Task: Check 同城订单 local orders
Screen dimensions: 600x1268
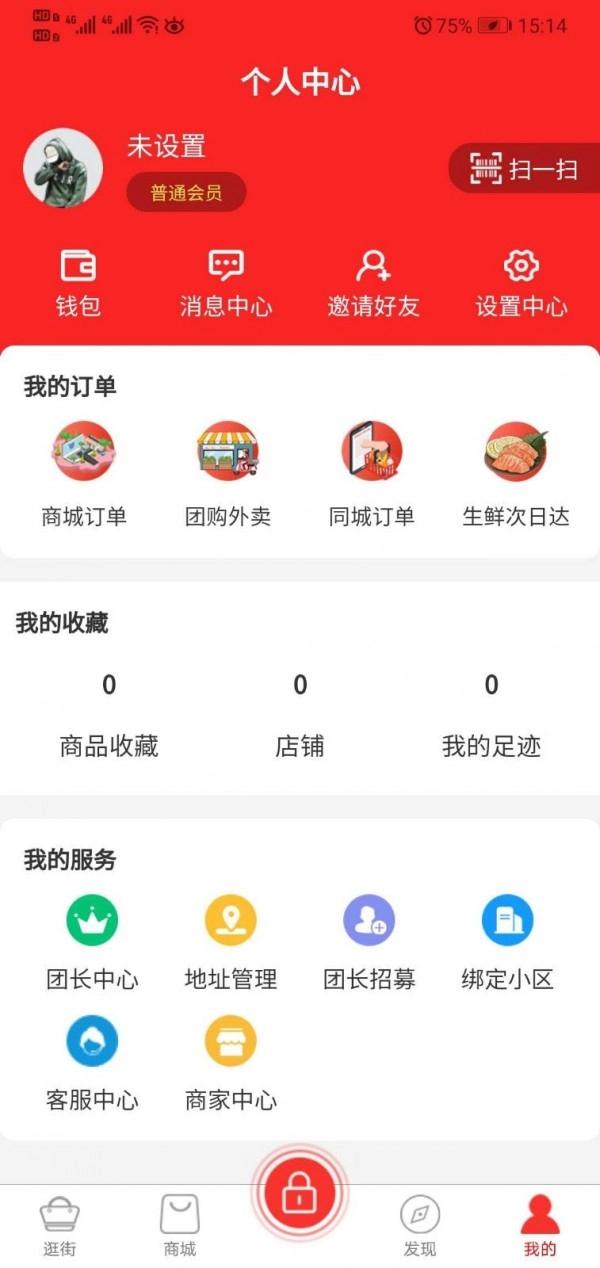Action: coord(372,474)
